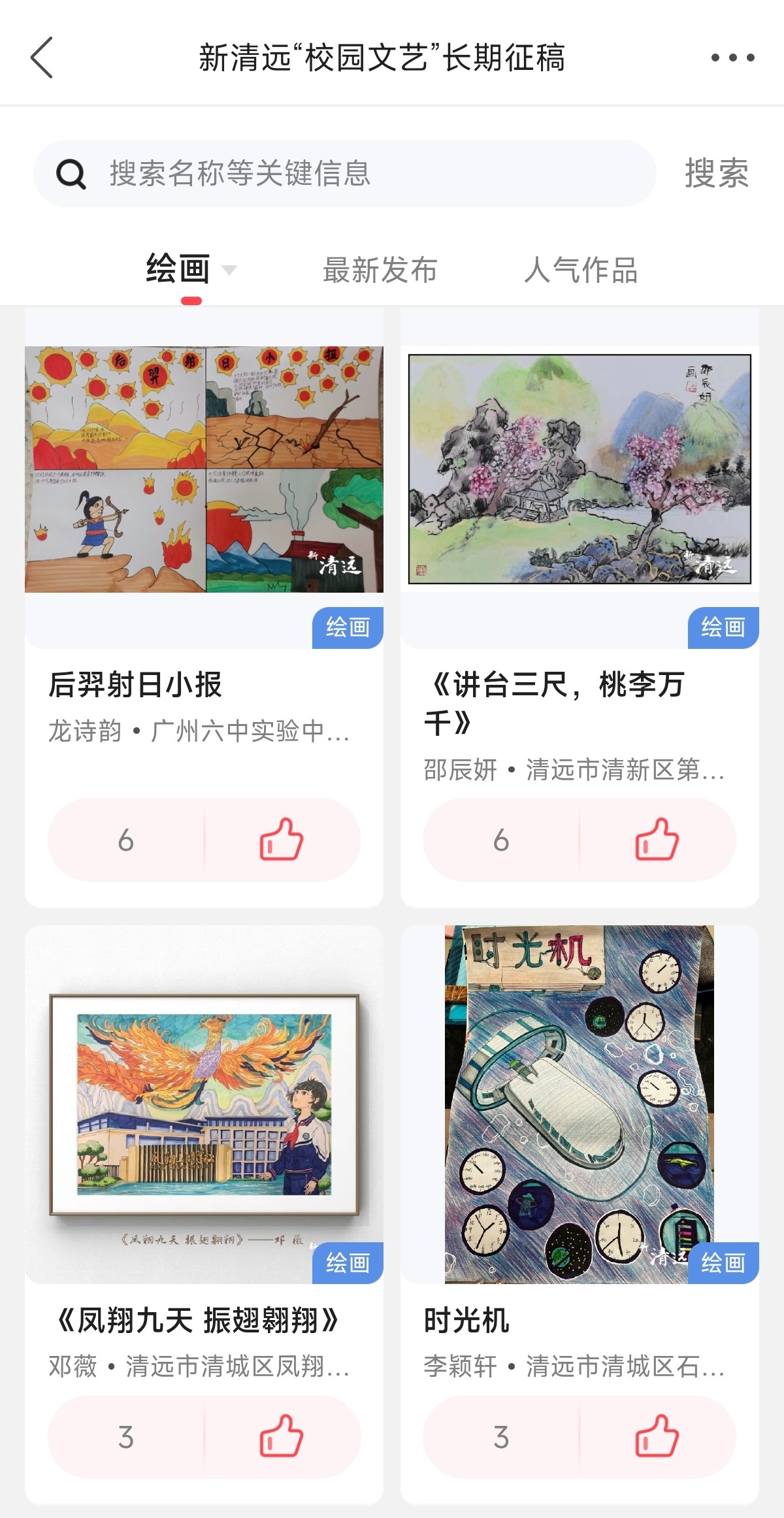Open the 《讲台三尺，桃李万千》 artwork card

(x=580, y=470)
